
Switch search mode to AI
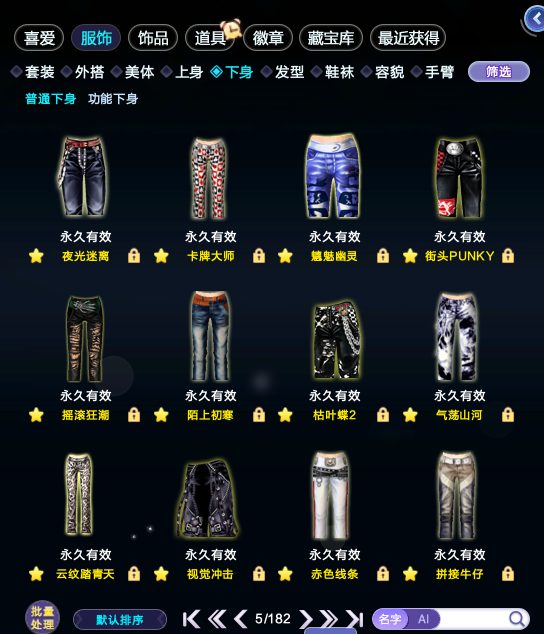(x=423, y=619)
